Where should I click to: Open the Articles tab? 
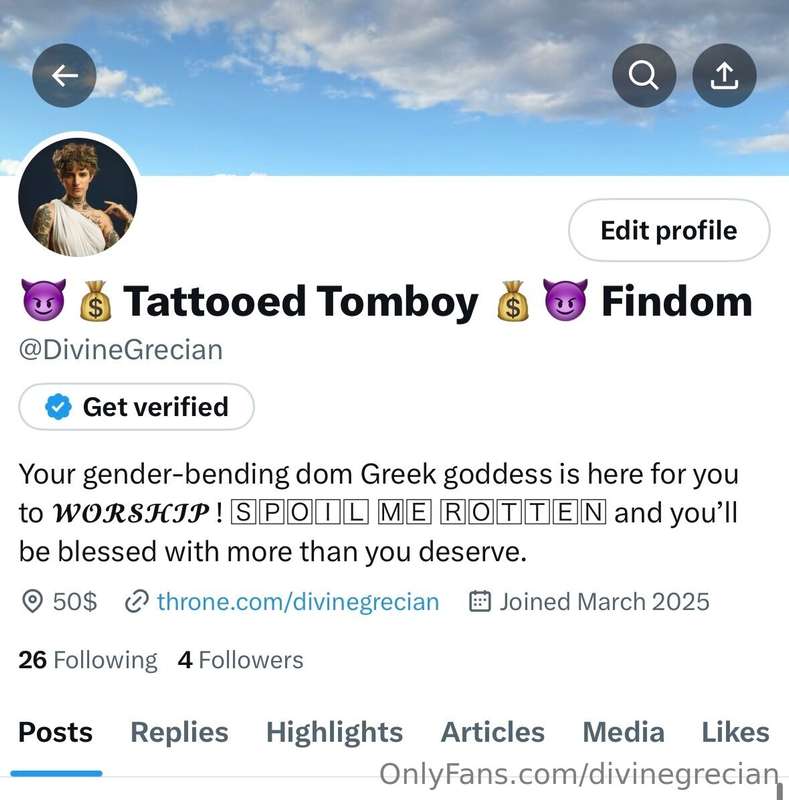pyautogui.click(x=492, y=732)
